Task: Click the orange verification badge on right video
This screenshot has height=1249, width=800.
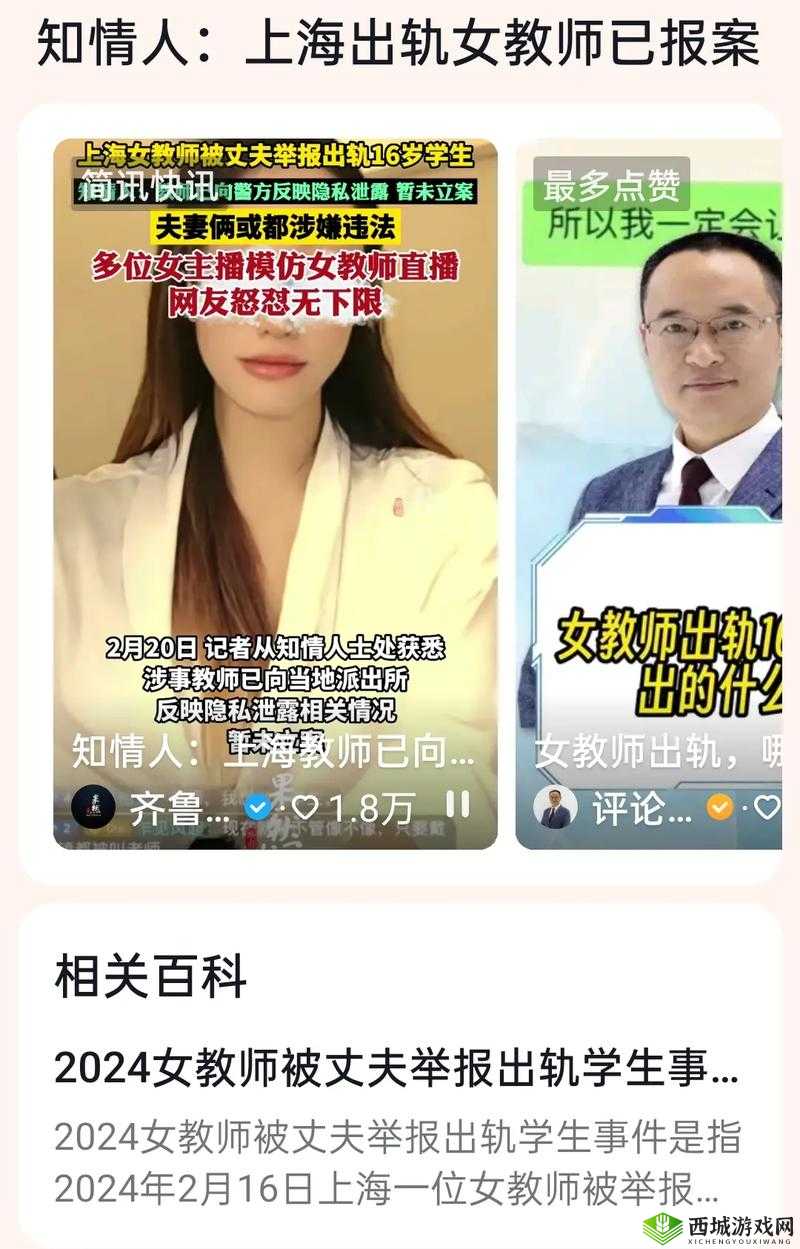Action: click(719, 806)
